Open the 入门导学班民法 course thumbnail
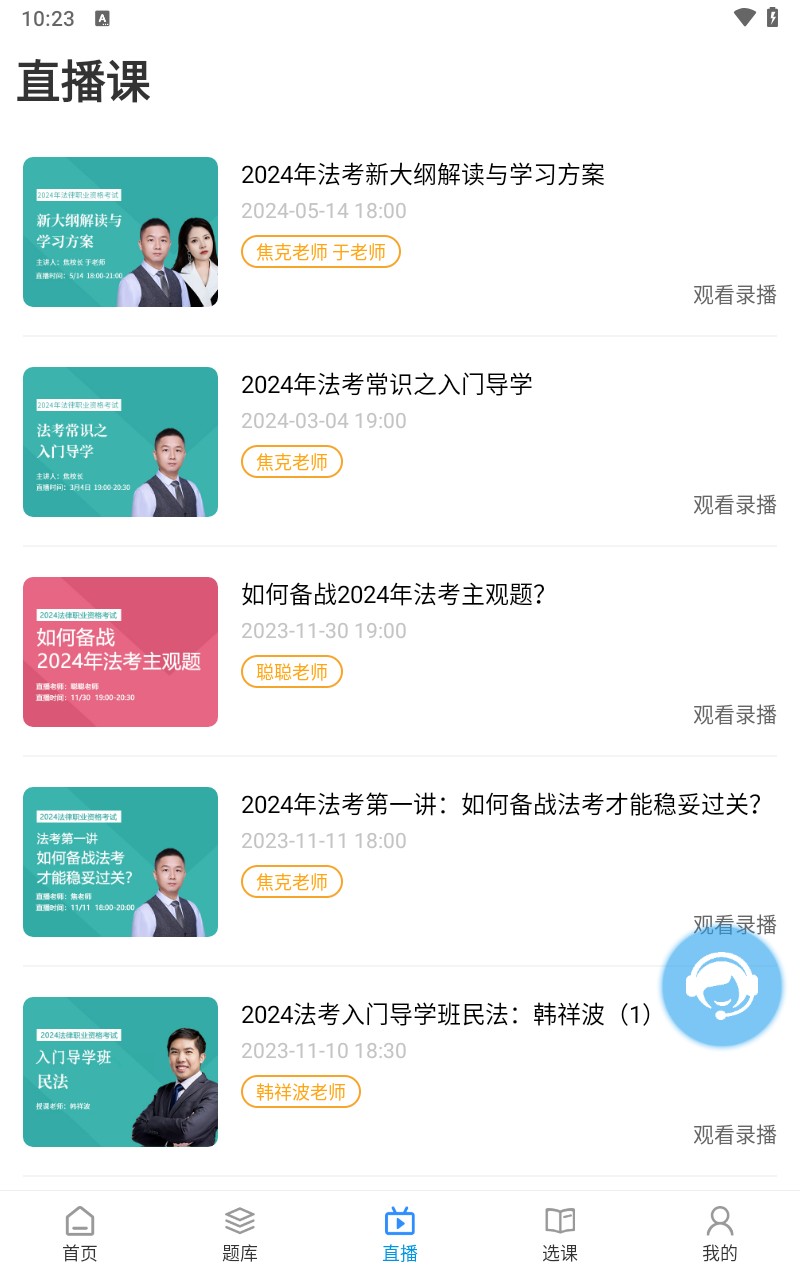The height and width of the screenshot is (1280, 800). pyautogui.click(x=120, y=1072)
